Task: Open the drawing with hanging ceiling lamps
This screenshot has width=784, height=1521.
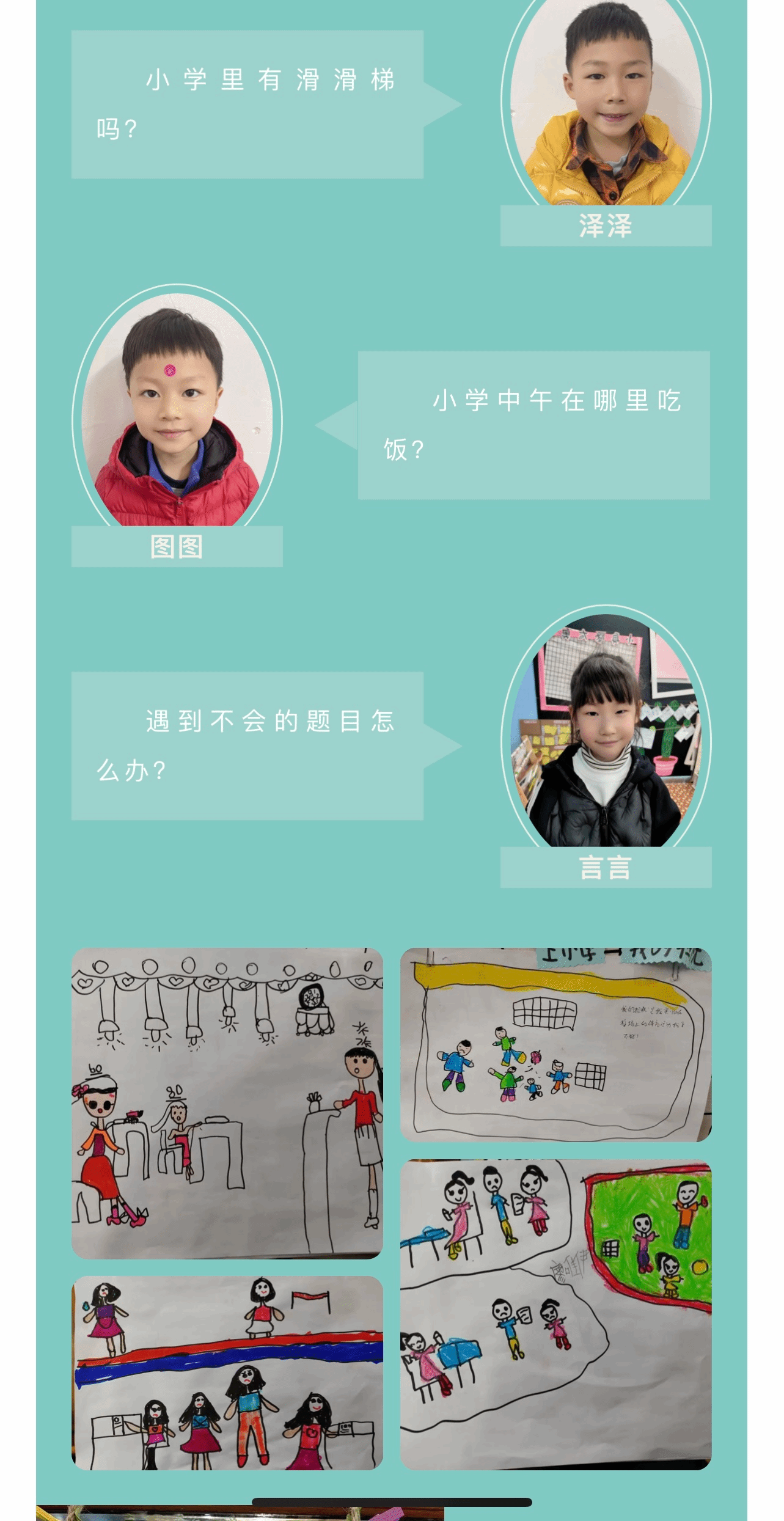Action: click(227, 1103)
